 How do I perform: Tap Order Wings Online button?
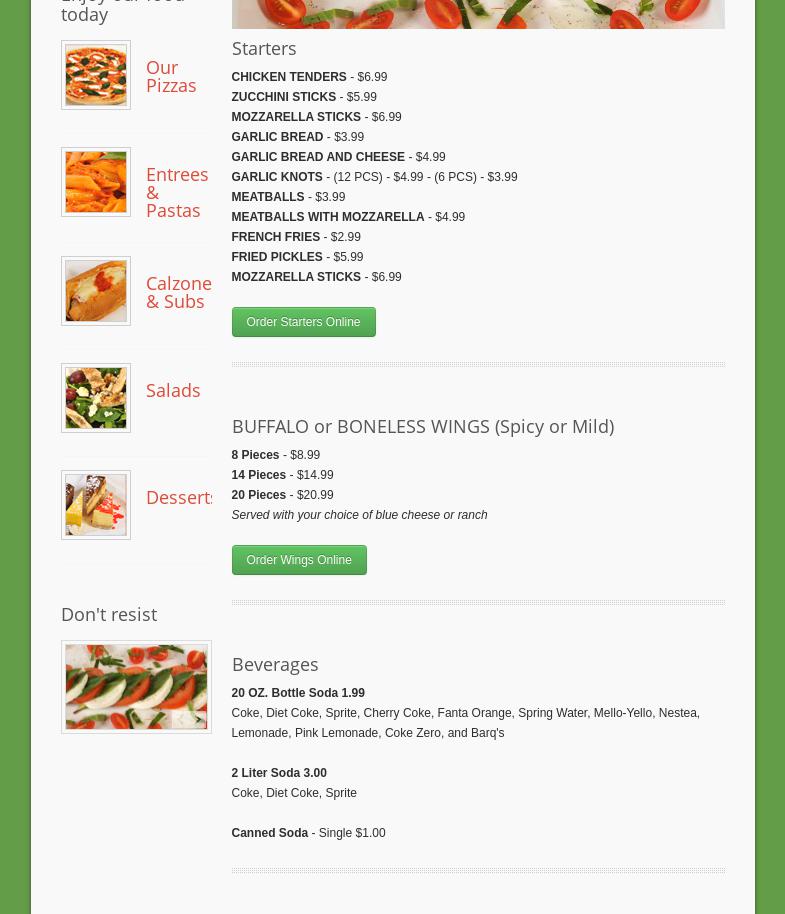pos(299,560)
